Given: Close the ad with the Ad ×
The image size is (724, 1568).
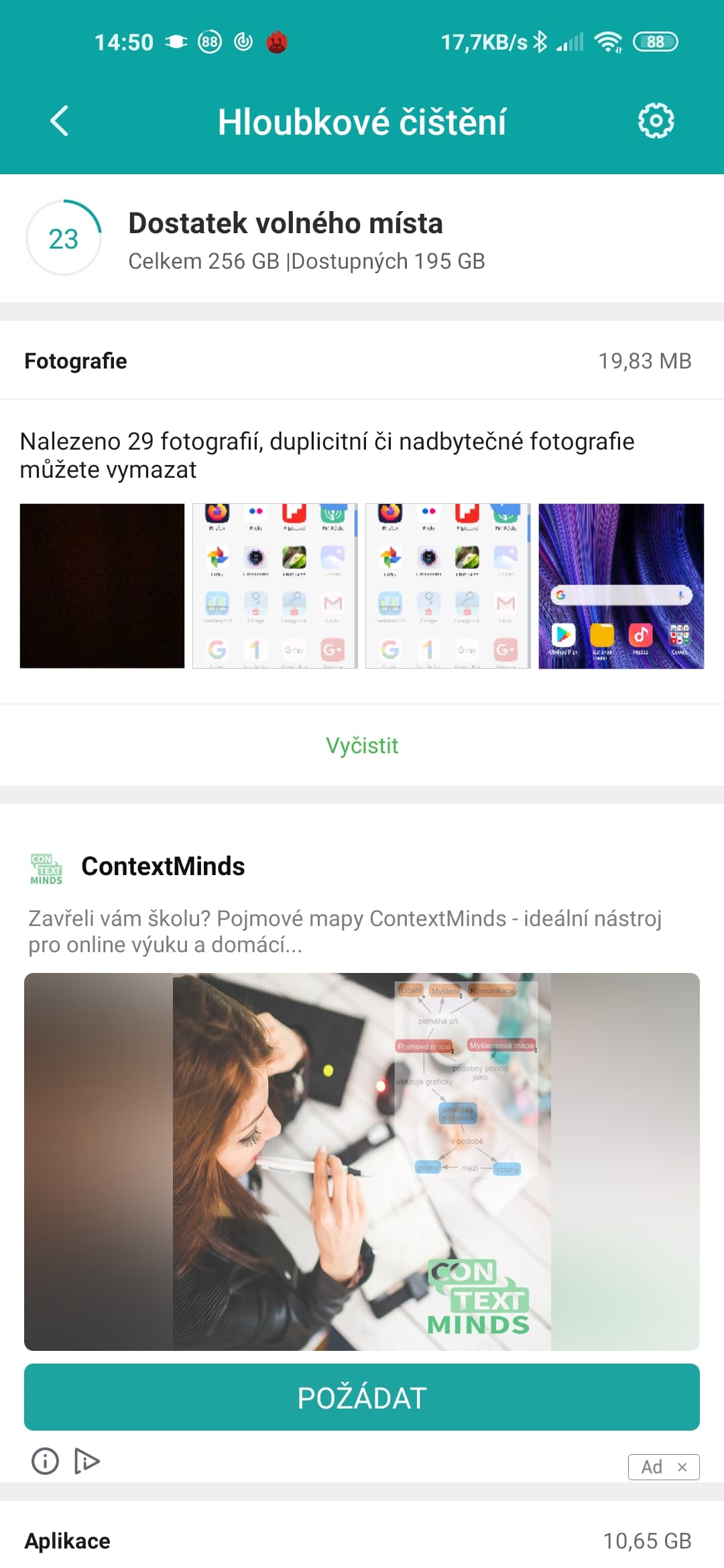Looking at the screenshot, I should click(681, 1467).
